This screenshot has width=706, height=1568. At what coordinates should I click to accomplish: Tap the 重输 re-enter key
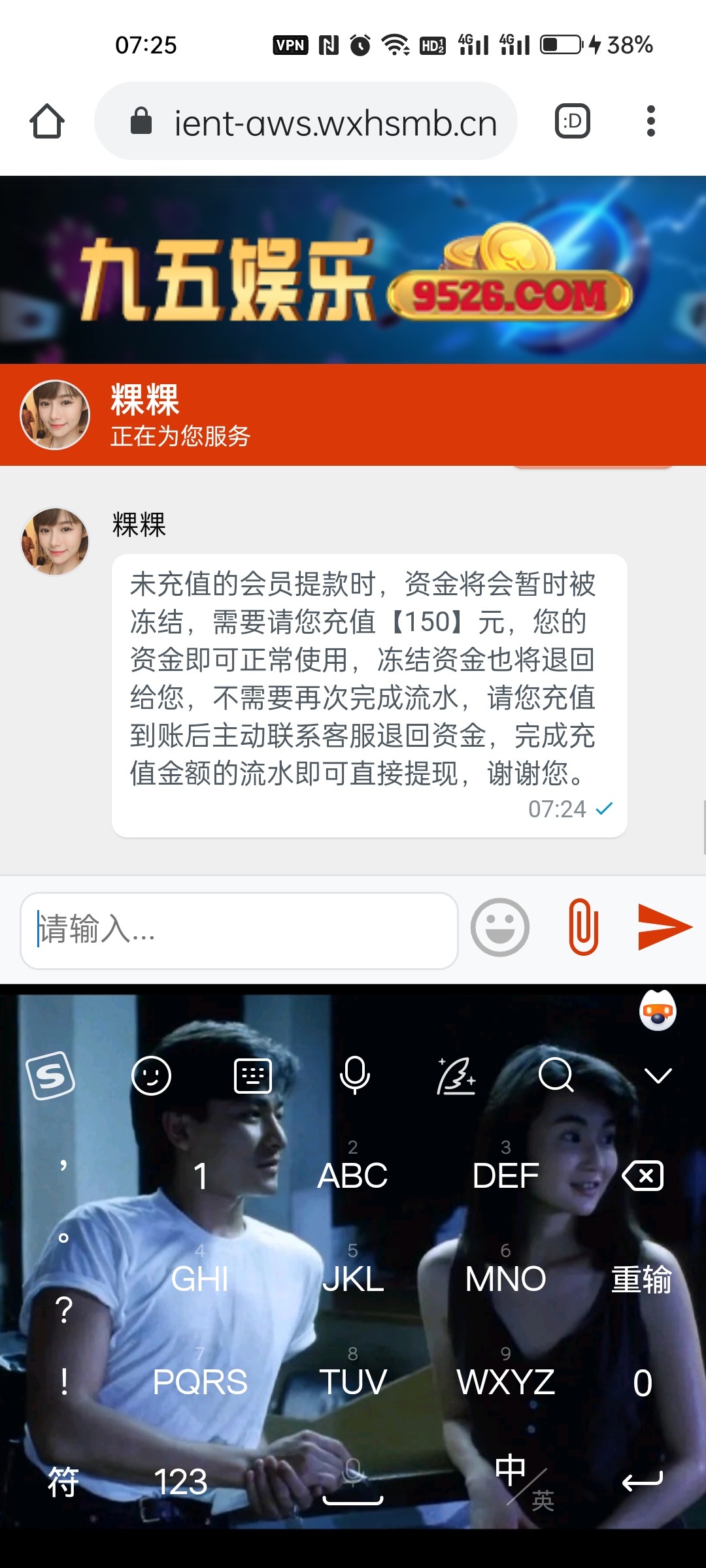click(641, 1279)
